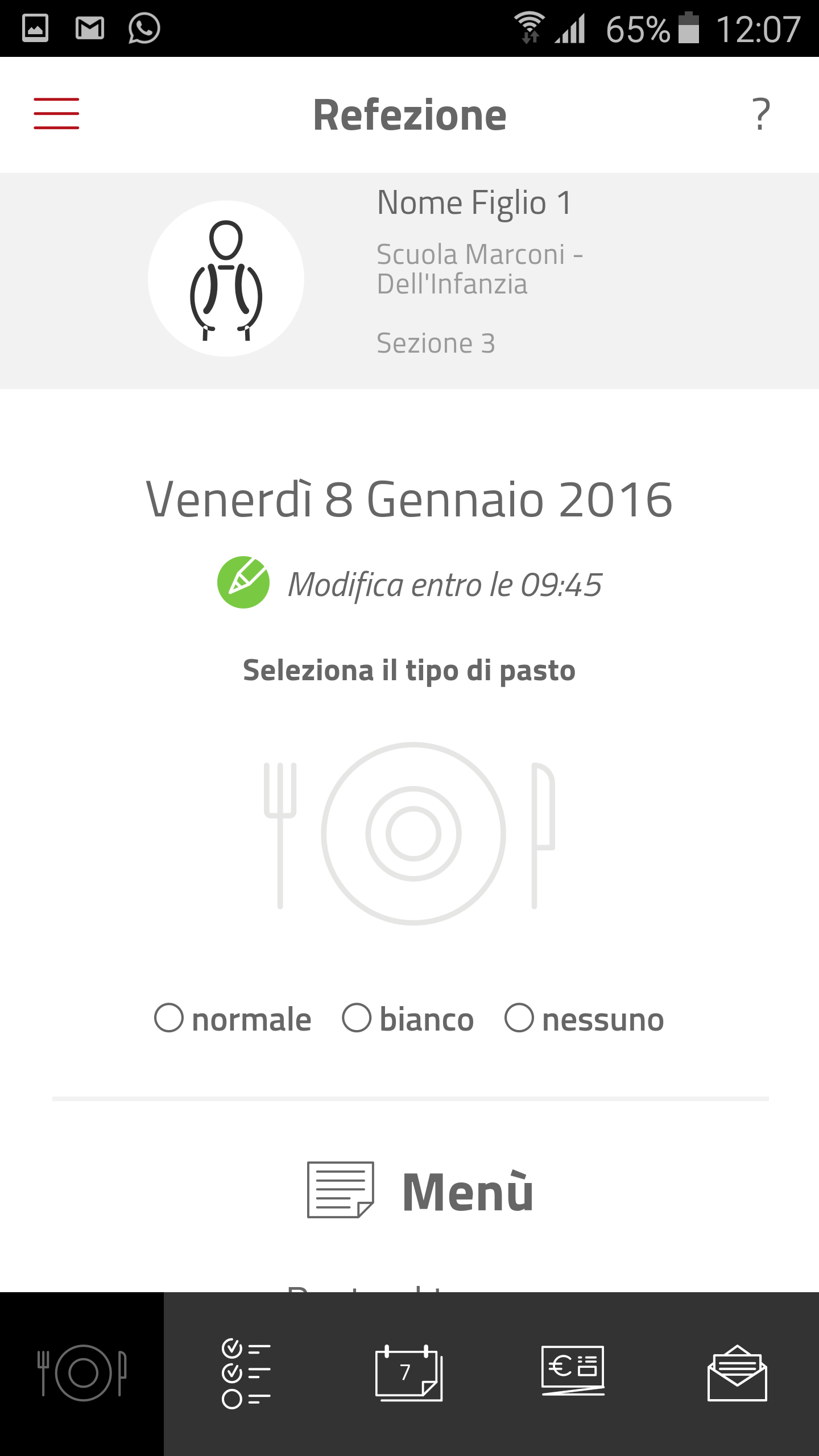
Task: Tap the plate and cutlery meal tab
Action: click(x=82, y=1373)
